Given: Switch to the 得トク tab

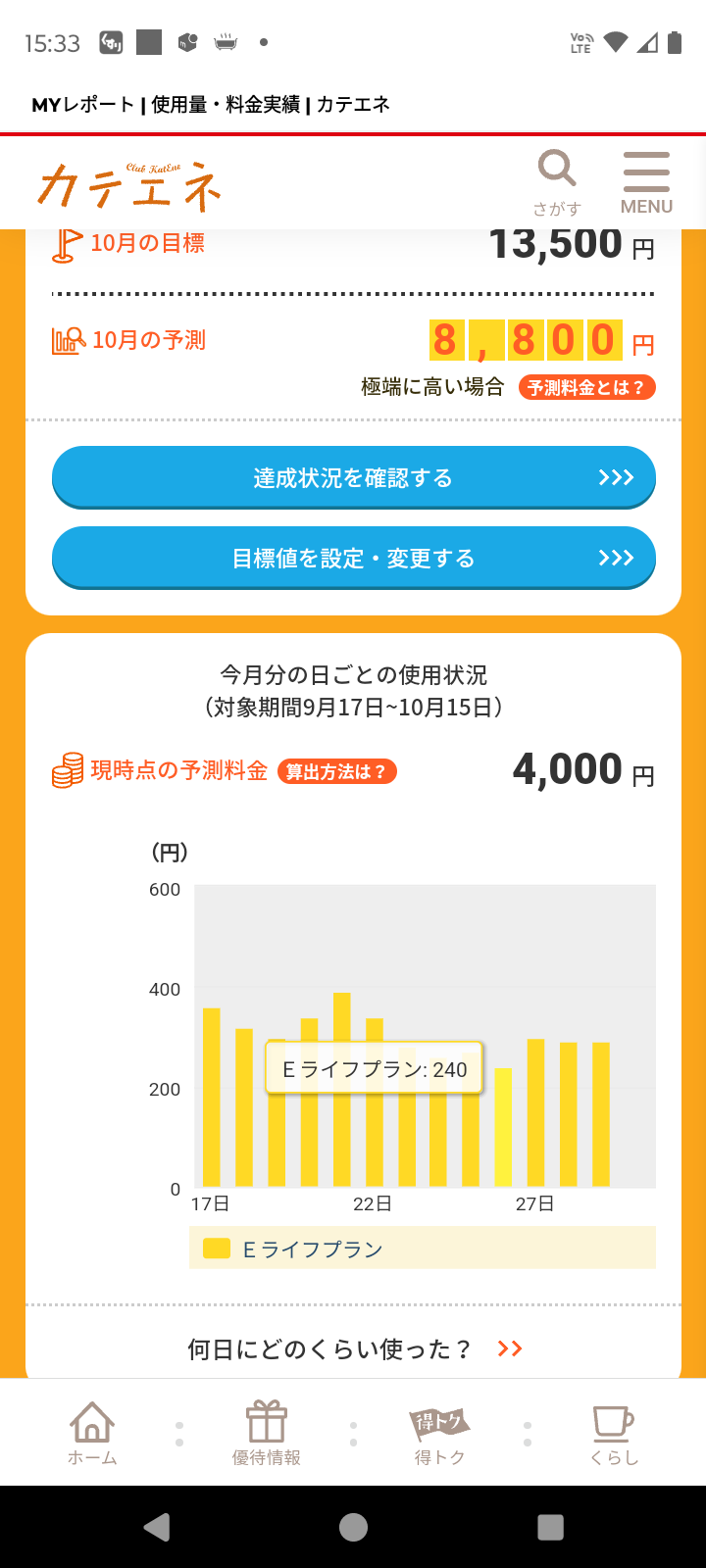Looking at the screenshot, I should click(x=439, y=1433).
